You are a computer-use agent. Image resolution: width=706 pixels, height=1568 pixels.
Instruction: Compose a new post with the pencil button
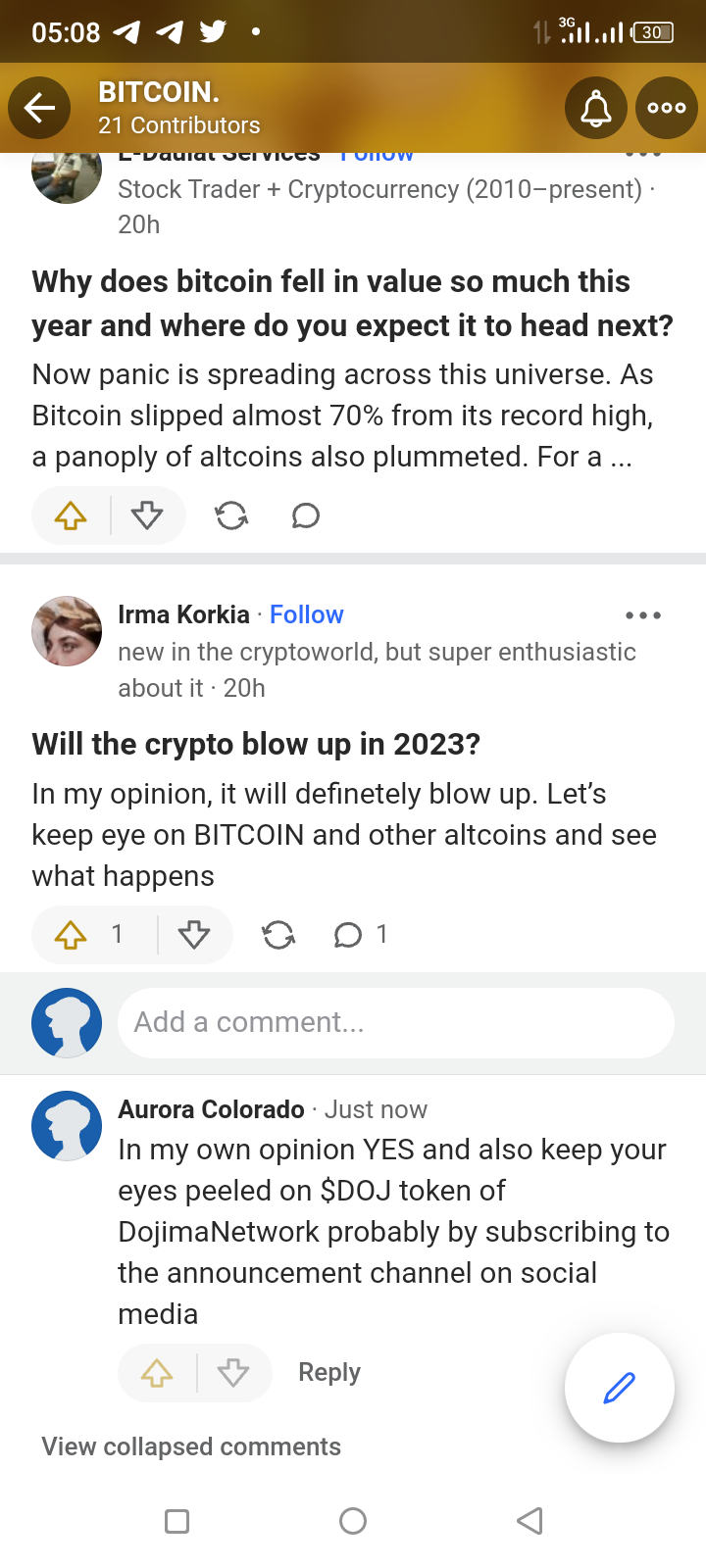tap(620, 1388)
